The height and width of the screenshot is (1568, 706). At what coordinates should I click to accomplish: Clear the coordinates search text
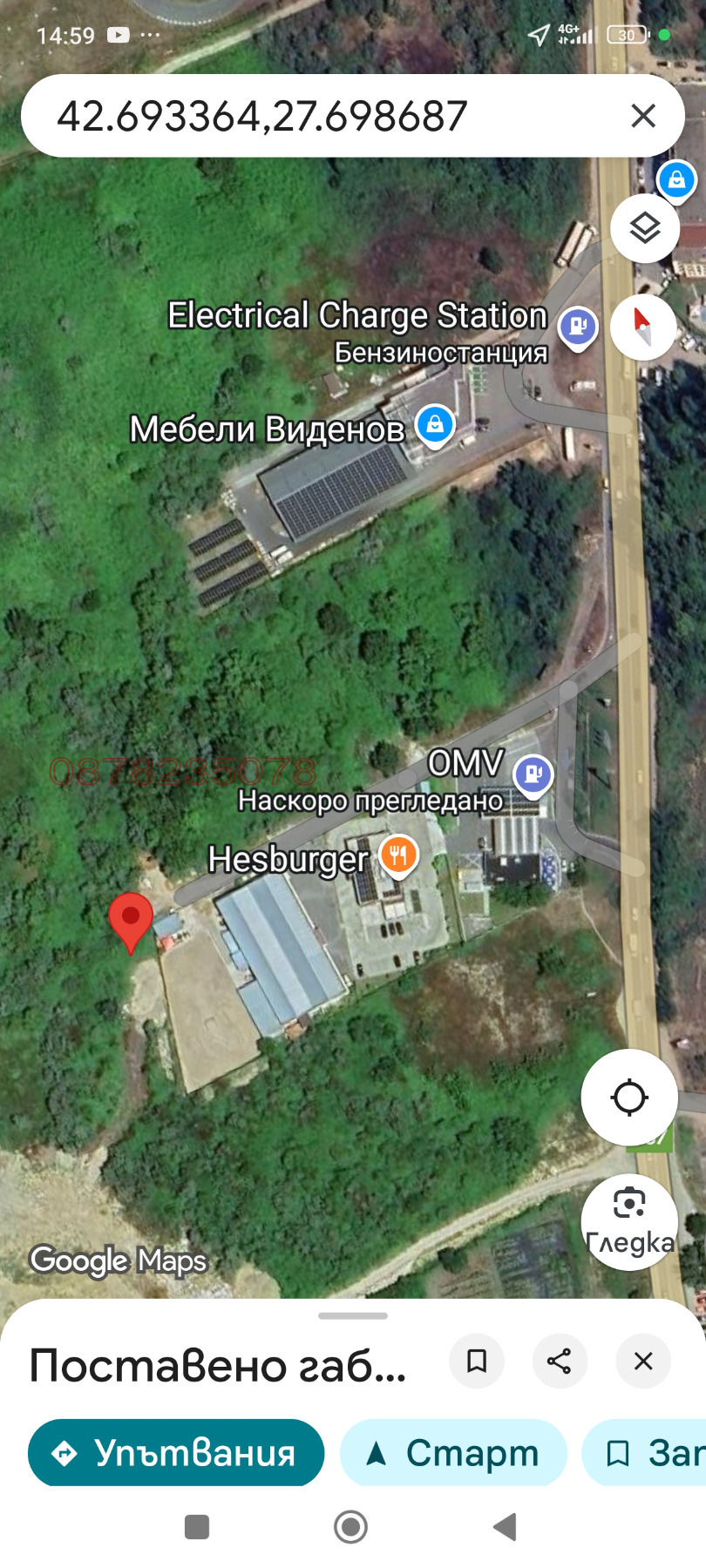[x=642, y=116]
